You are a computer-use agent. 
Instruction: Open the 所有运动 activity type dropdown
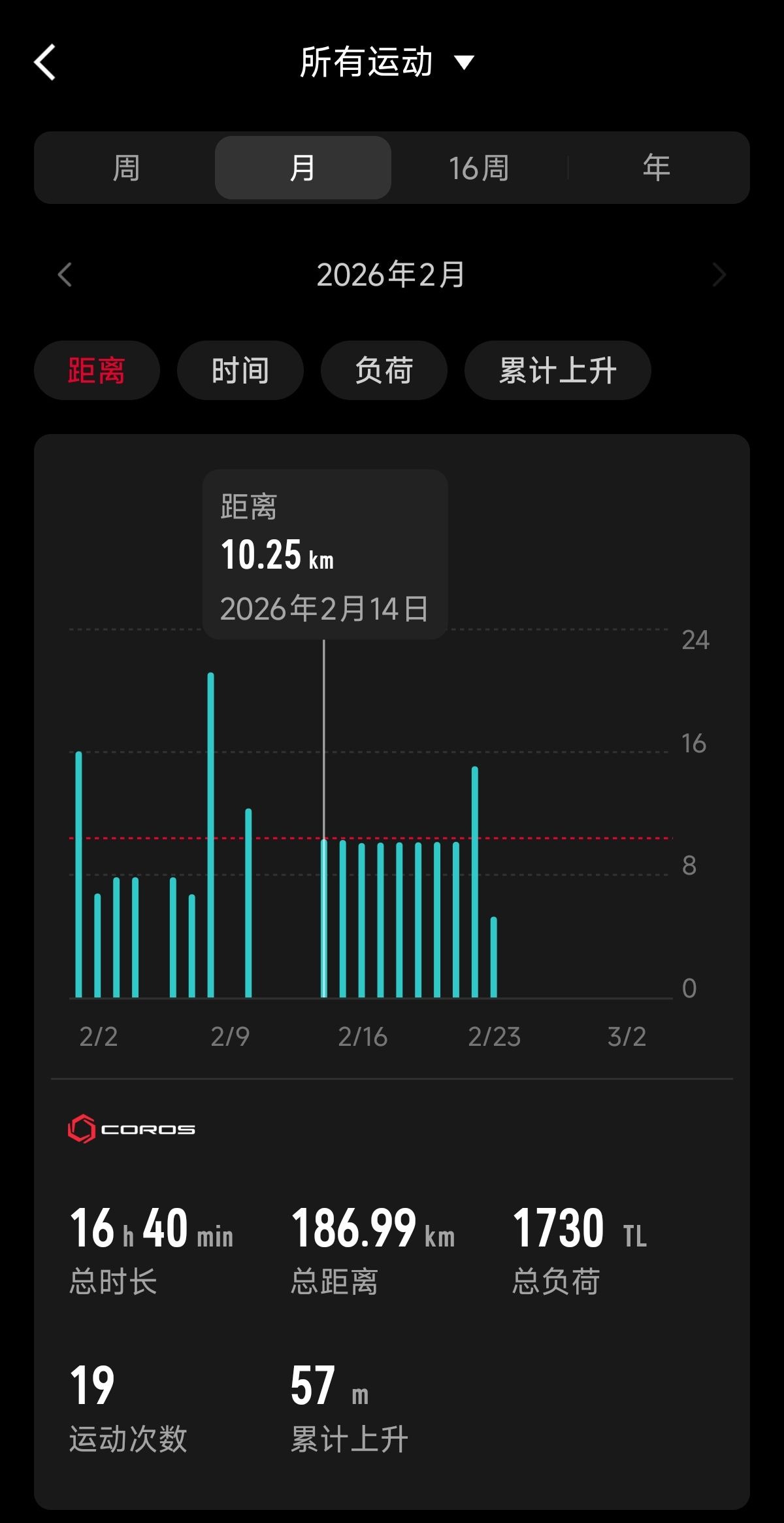(387, 63)
